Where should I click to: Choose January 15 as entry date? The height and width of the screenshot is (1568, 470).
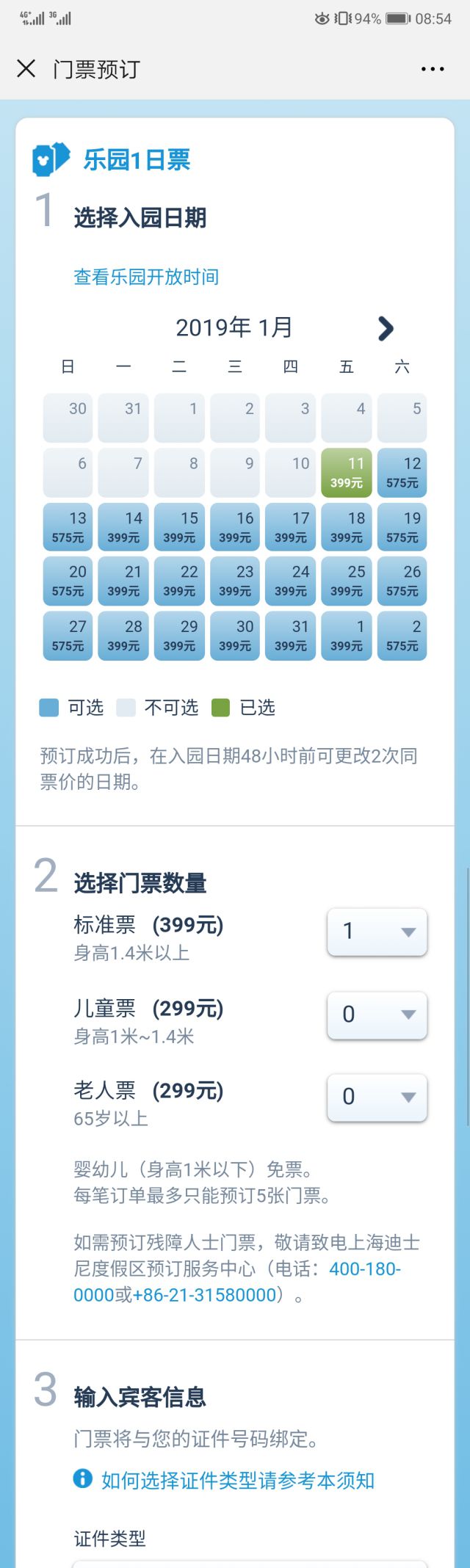[179, 527]
